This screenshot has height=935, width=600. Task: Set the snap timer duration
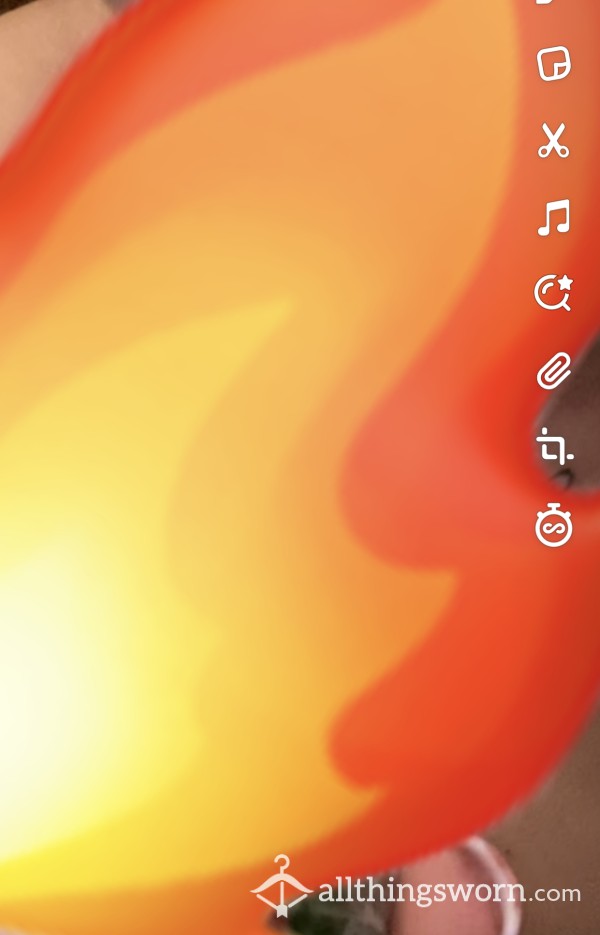(553, 525)
